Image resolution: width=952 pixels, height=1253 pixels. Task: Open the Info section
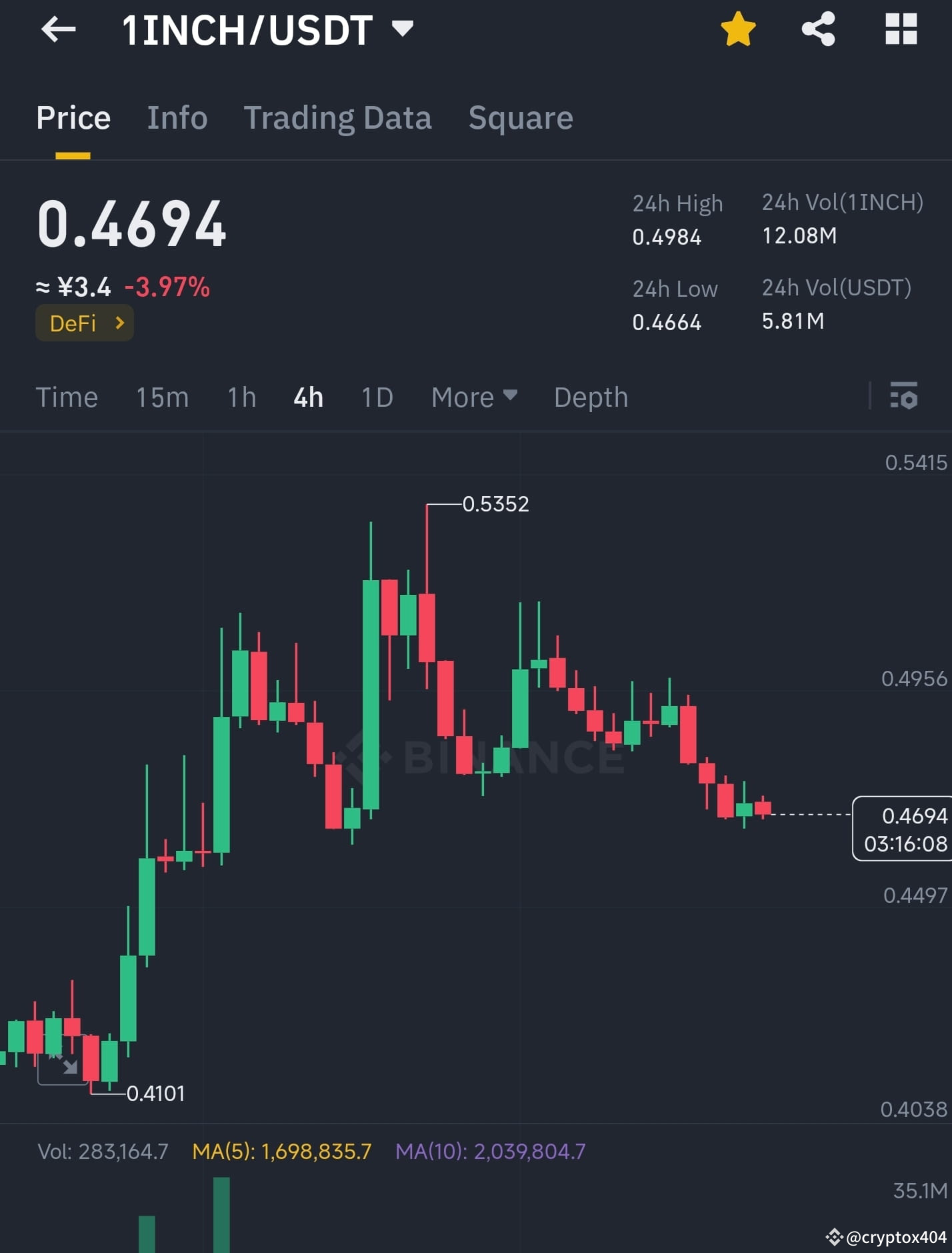coord(177,118)
